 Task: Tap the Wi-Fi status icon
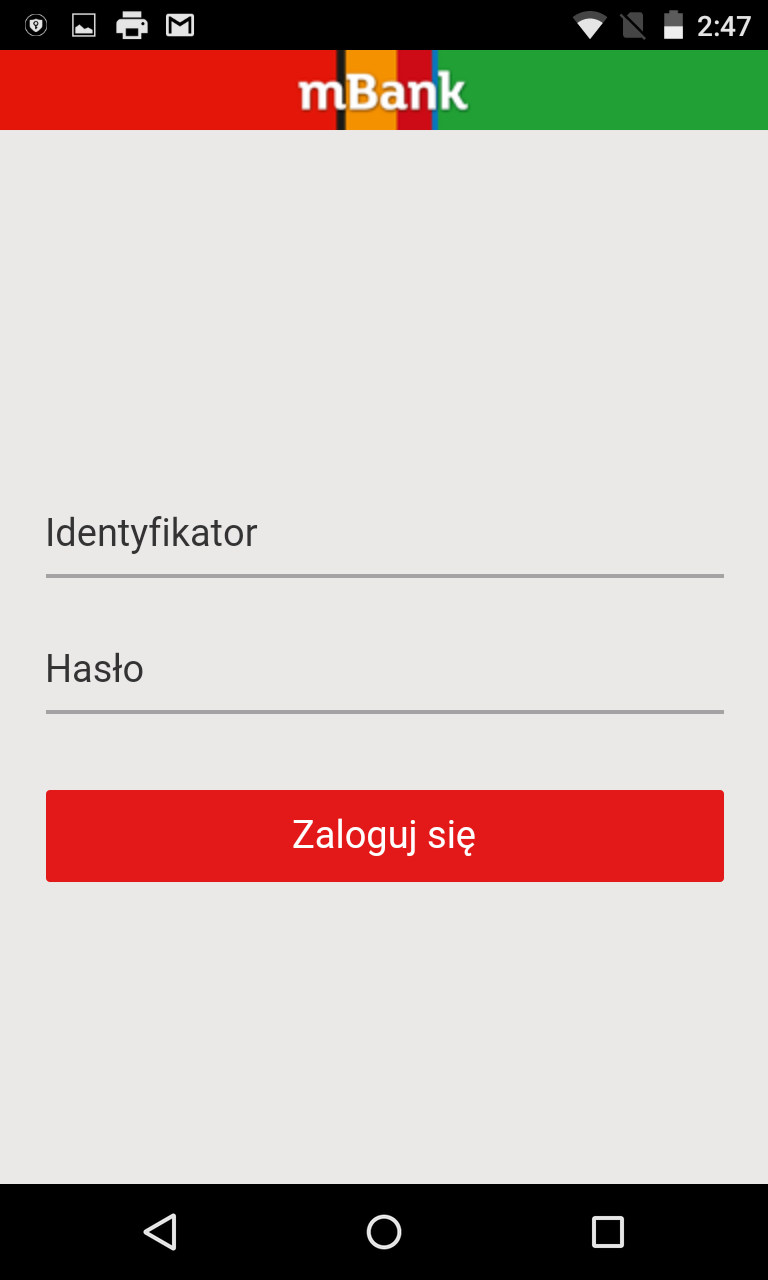[x=589, y=24]
